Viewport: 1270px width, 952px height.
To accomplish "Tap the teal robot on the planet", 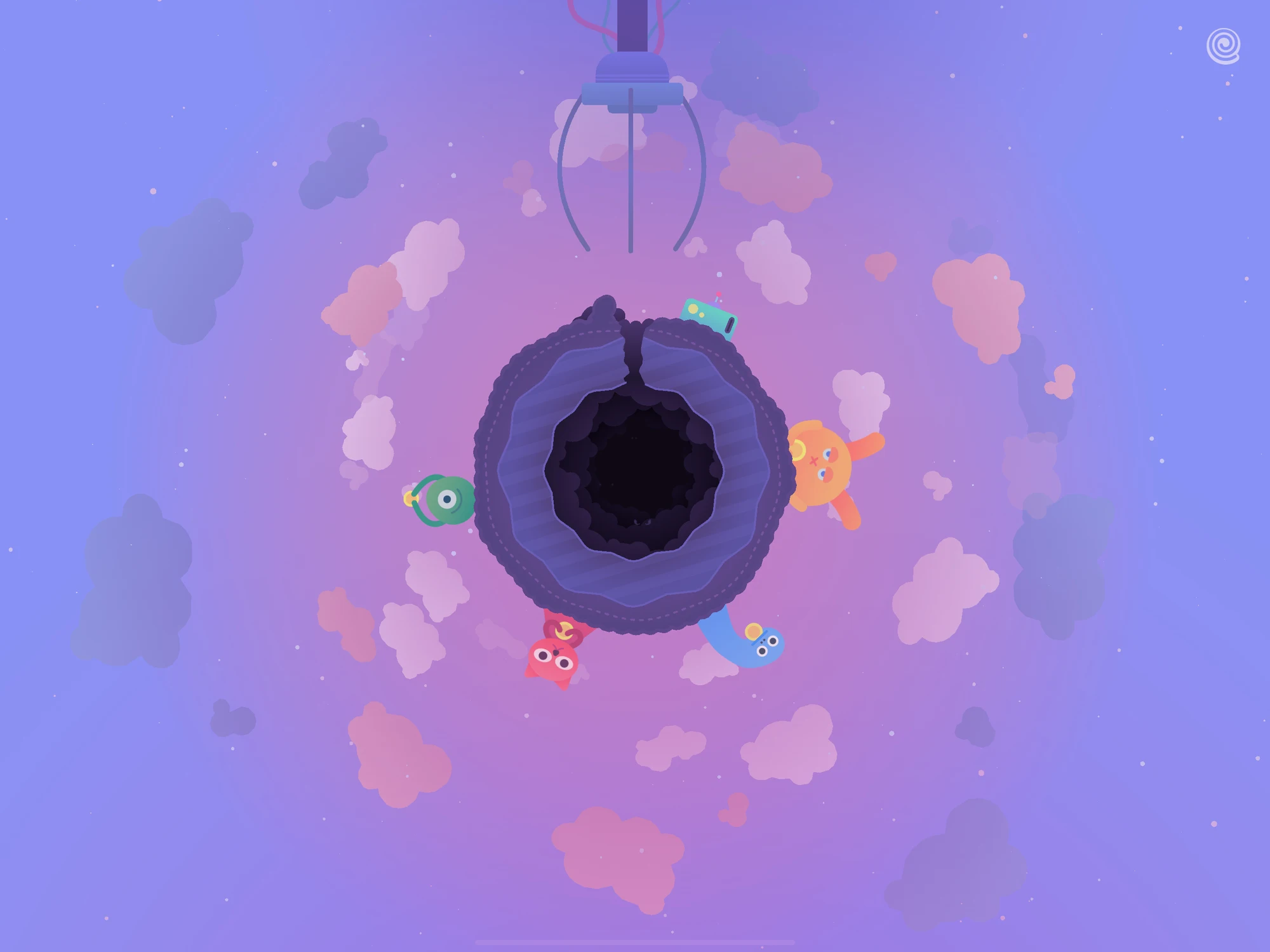I will (709, 317).
